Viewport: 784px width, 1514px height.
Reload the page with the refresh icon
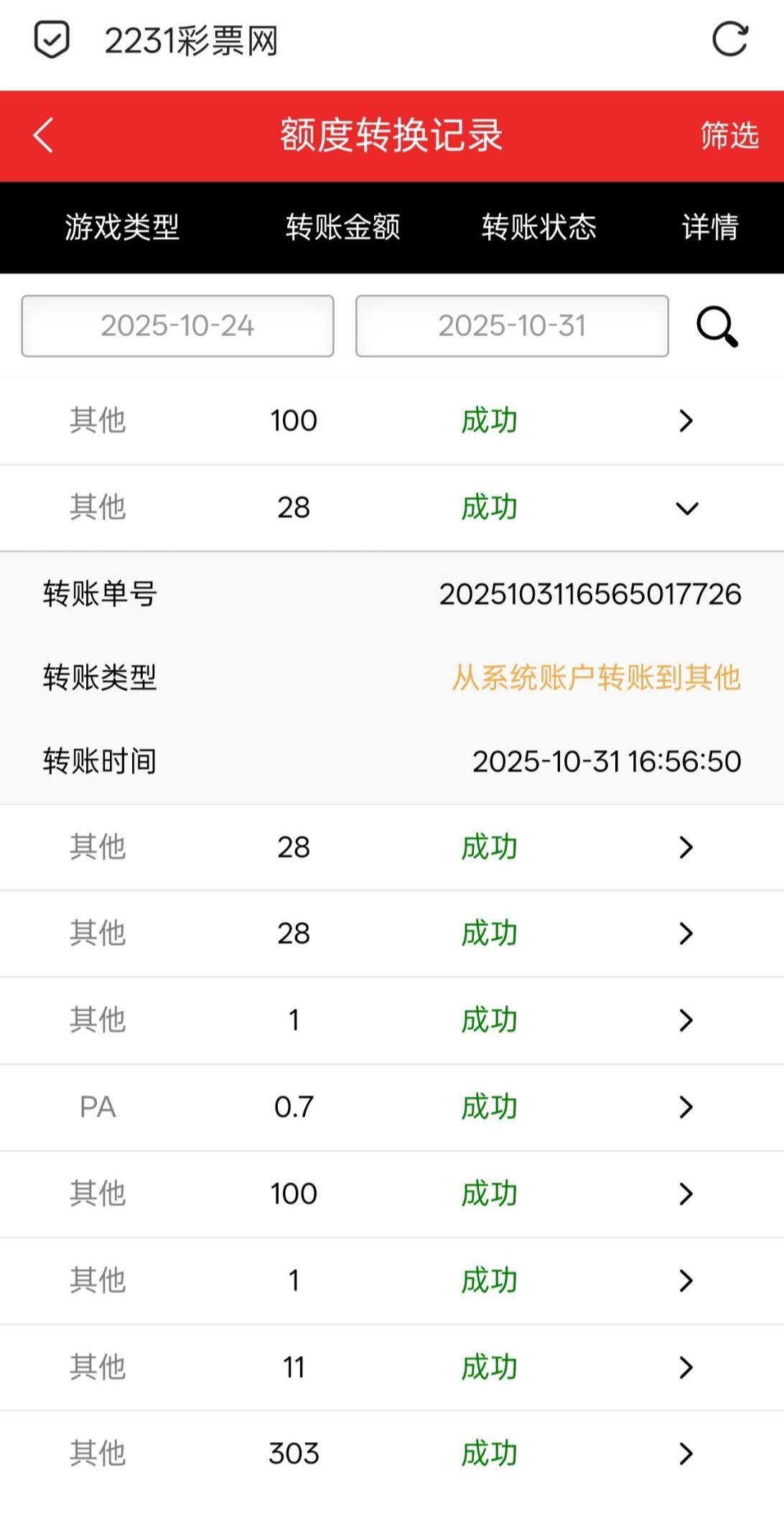pos(729,39)
